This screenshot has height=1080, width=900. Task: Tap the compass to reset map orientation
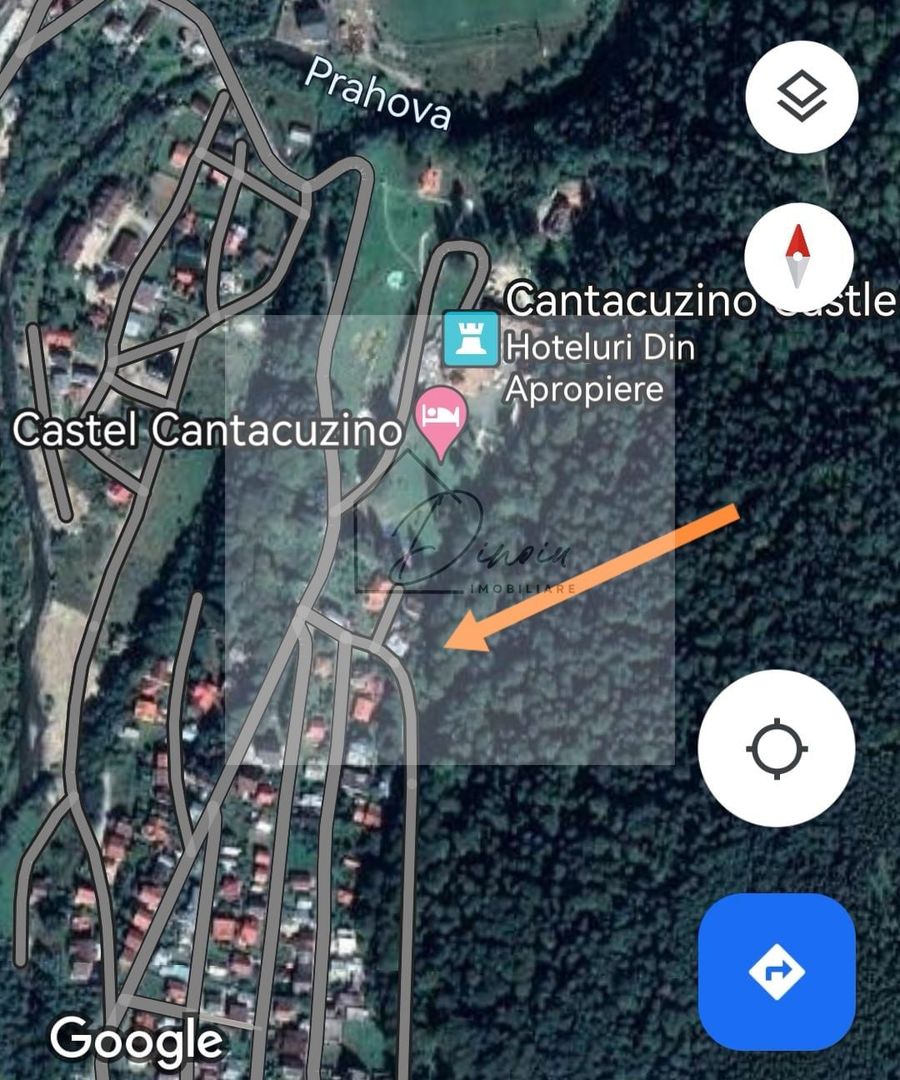pos(798,257)
